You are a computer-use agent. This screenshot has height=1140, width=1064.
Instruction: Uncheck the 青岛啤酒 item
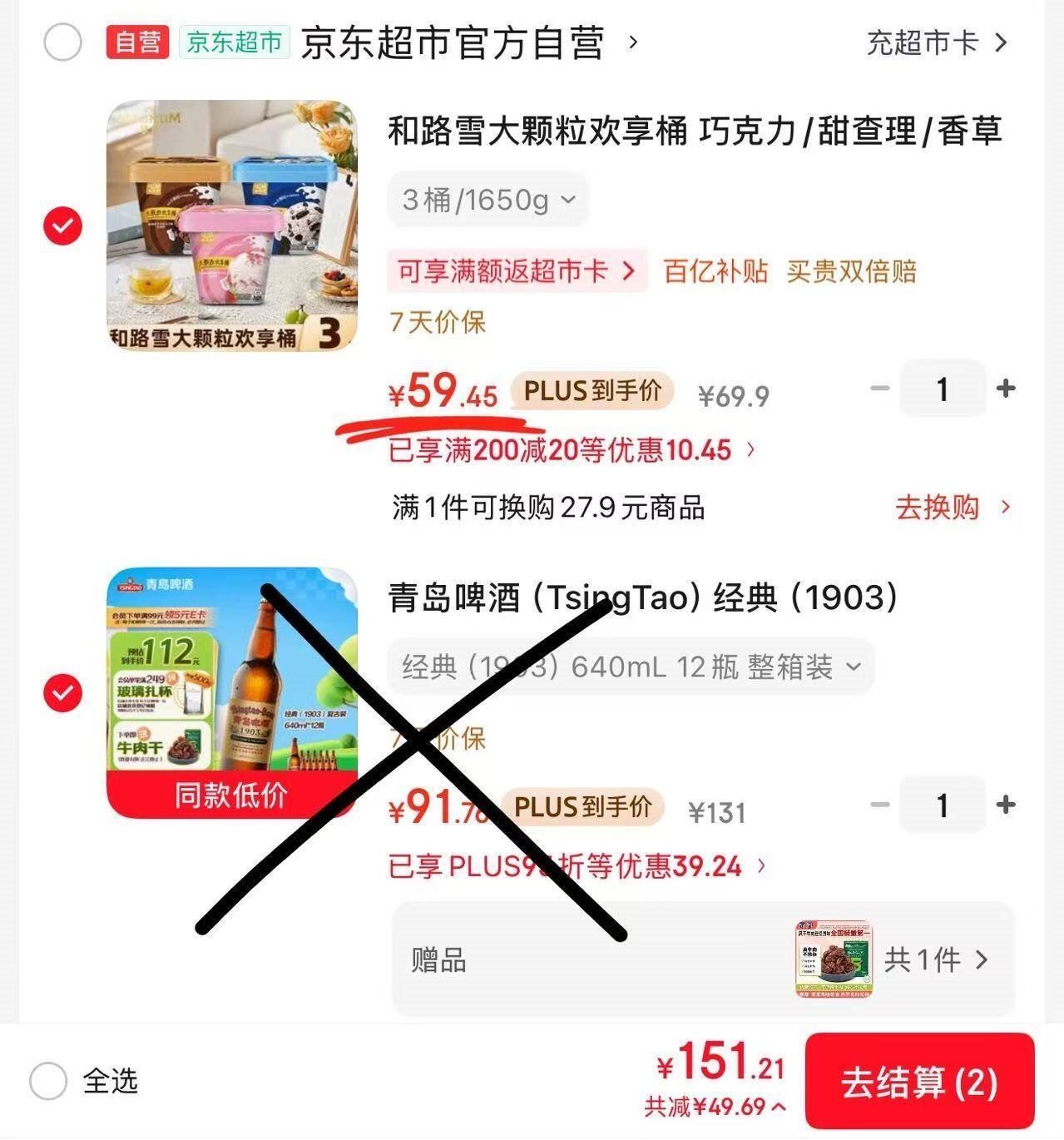click(x=62, y=693)
